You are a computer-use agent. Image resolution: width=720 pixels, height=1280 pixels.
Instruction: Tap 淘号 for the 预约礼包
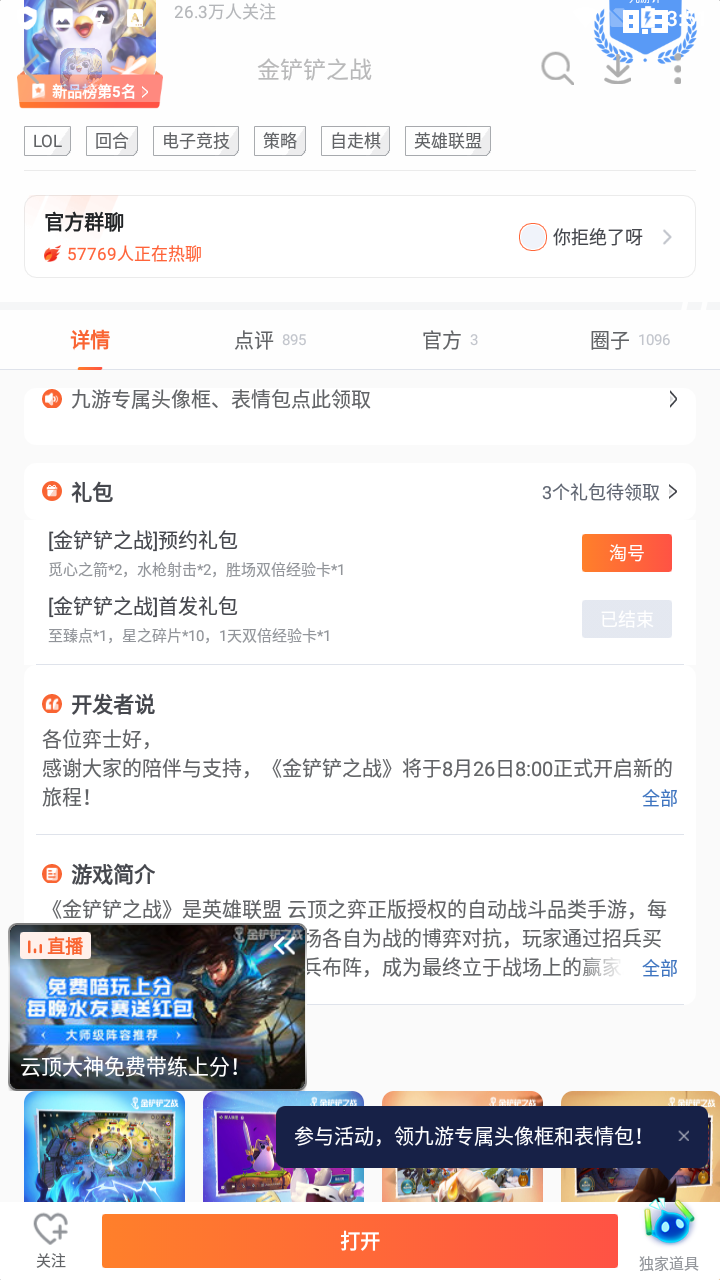[626, 553]
